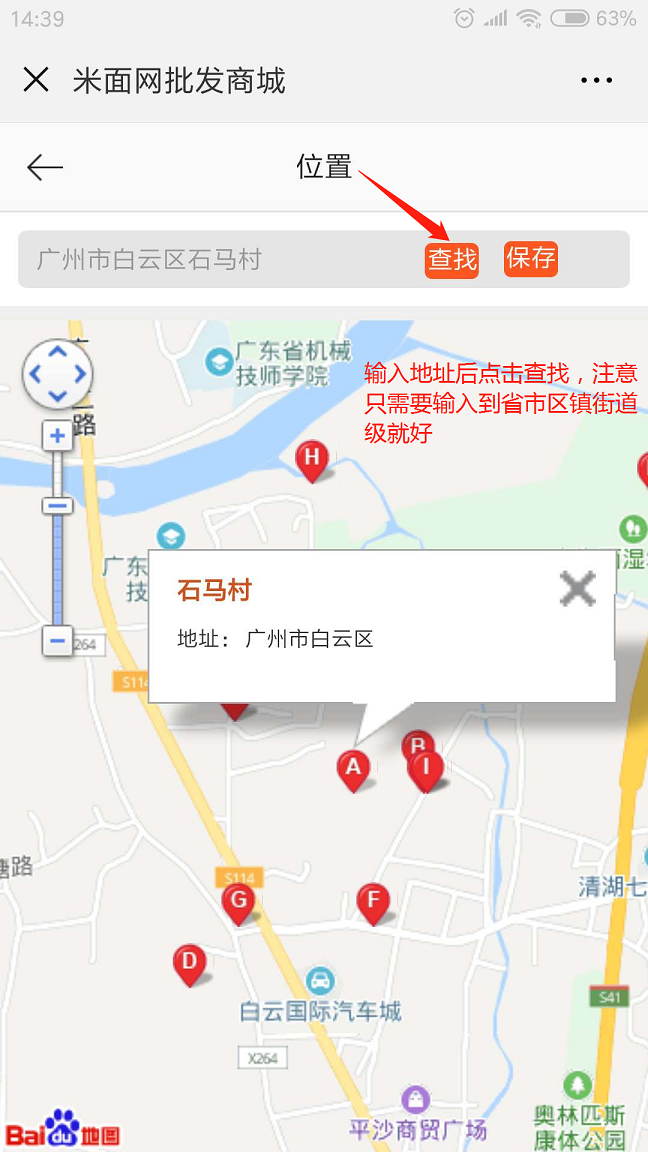The image size is (648, 1152).
Task: Save the location with 保存
Action: (530, 259)
